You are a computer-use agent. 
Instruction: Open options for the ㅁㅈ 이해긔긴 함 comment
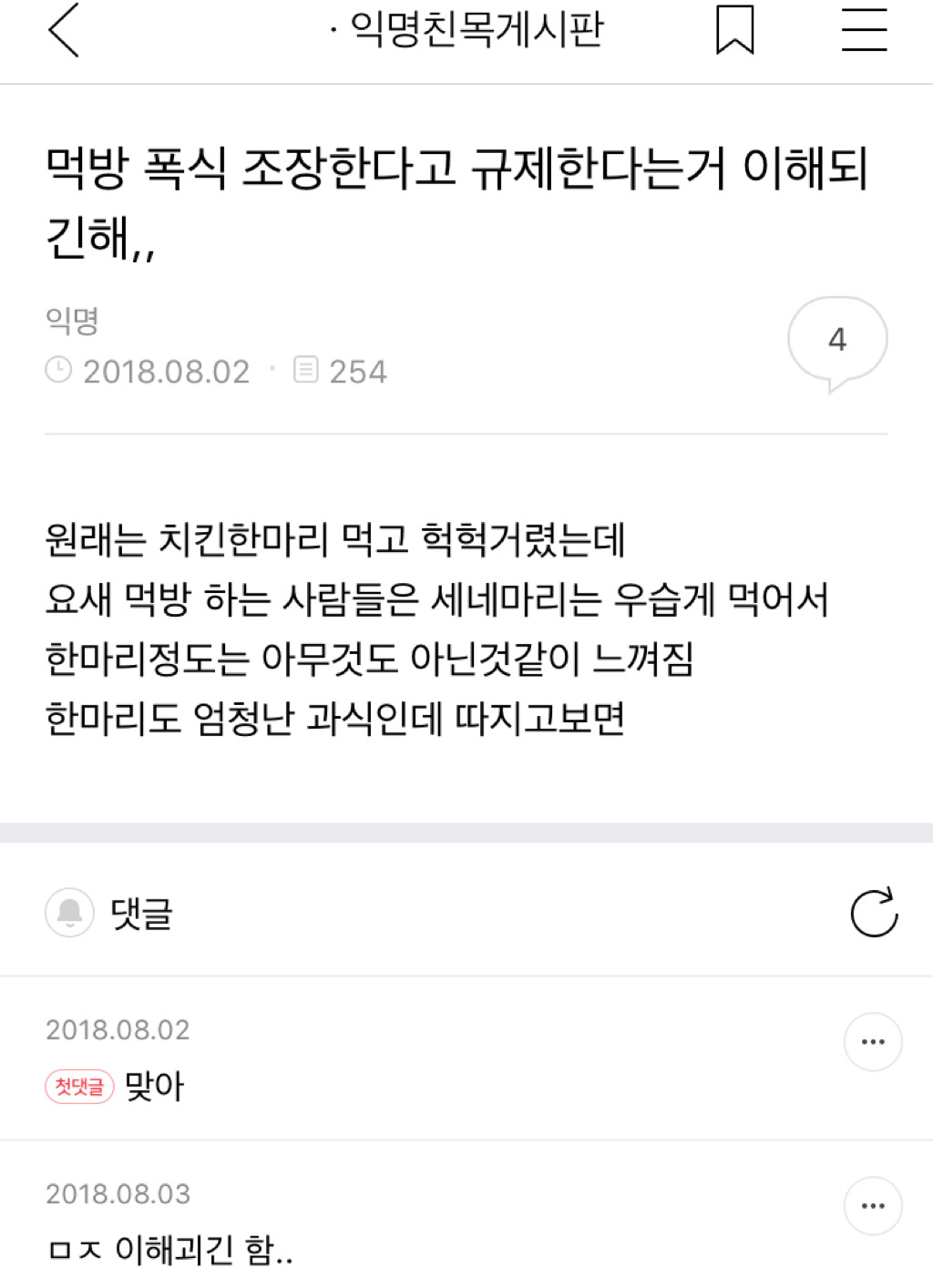(x=872, y=1205)
